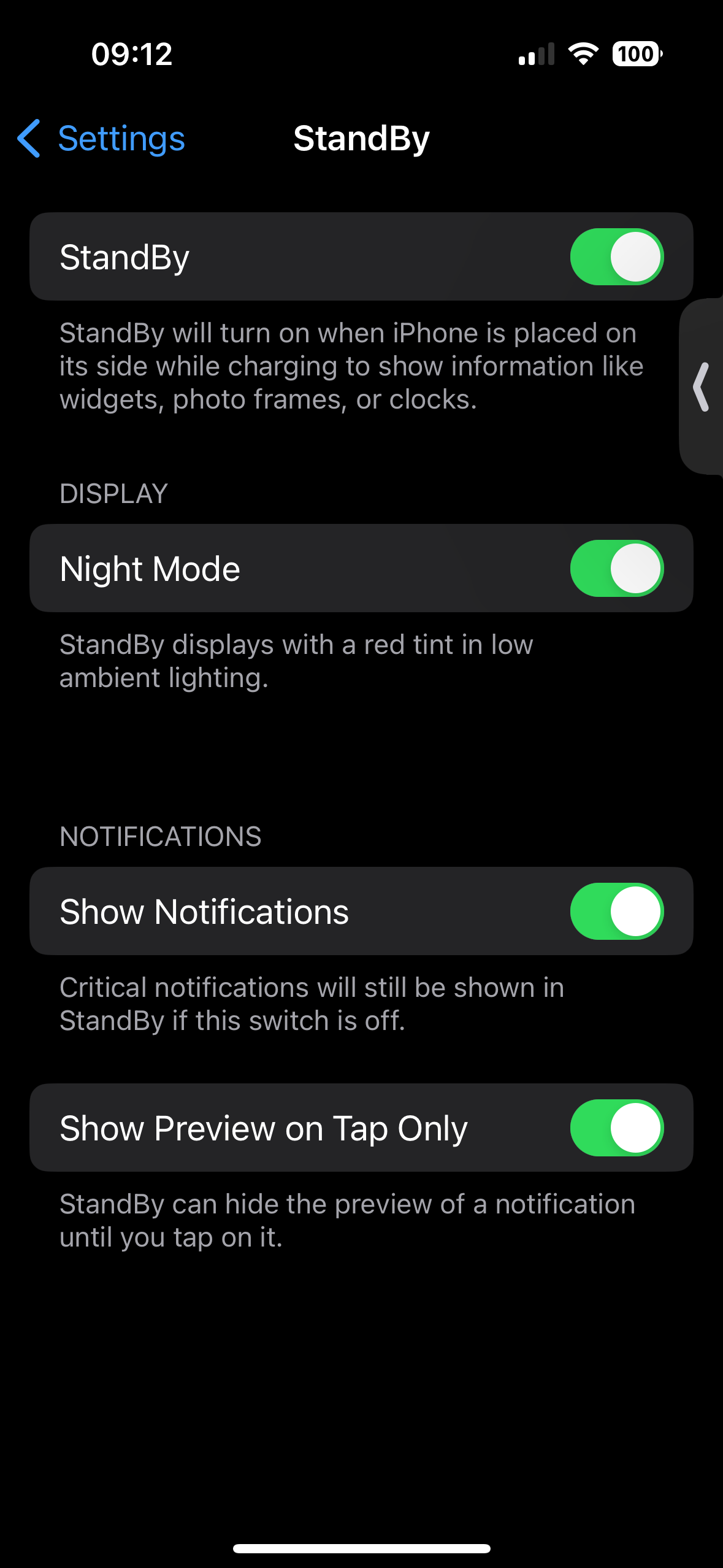723x1568 pixels.
Task: Expand the side panel arrow handle
Action: (x=702, y=386)
